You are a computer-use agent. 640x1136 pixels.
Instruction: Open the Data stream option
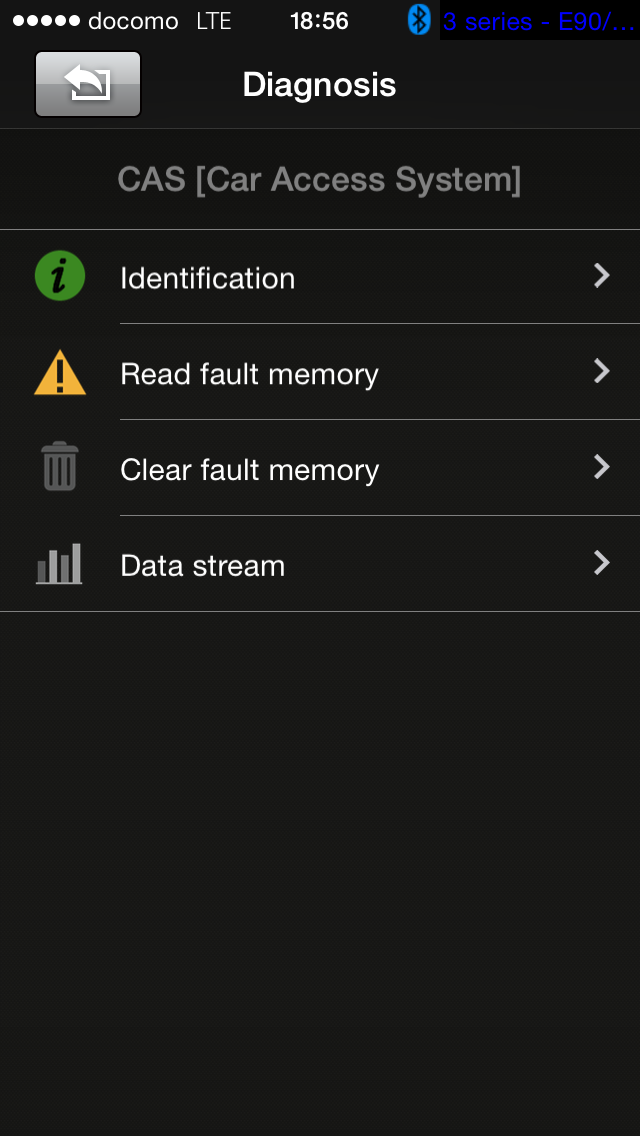320,566
